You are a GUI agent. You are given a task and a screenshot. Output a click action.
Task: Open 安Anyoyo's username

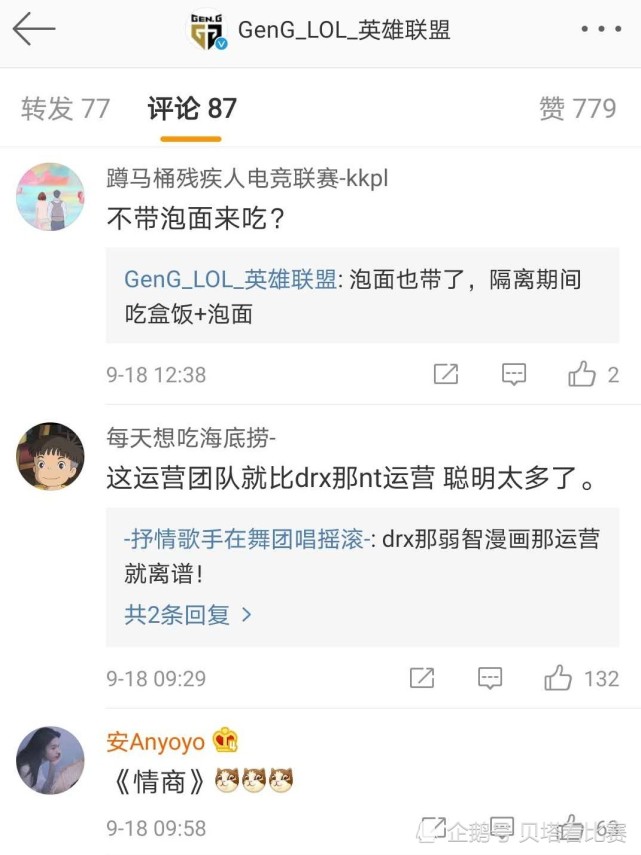tap(155, 741)
